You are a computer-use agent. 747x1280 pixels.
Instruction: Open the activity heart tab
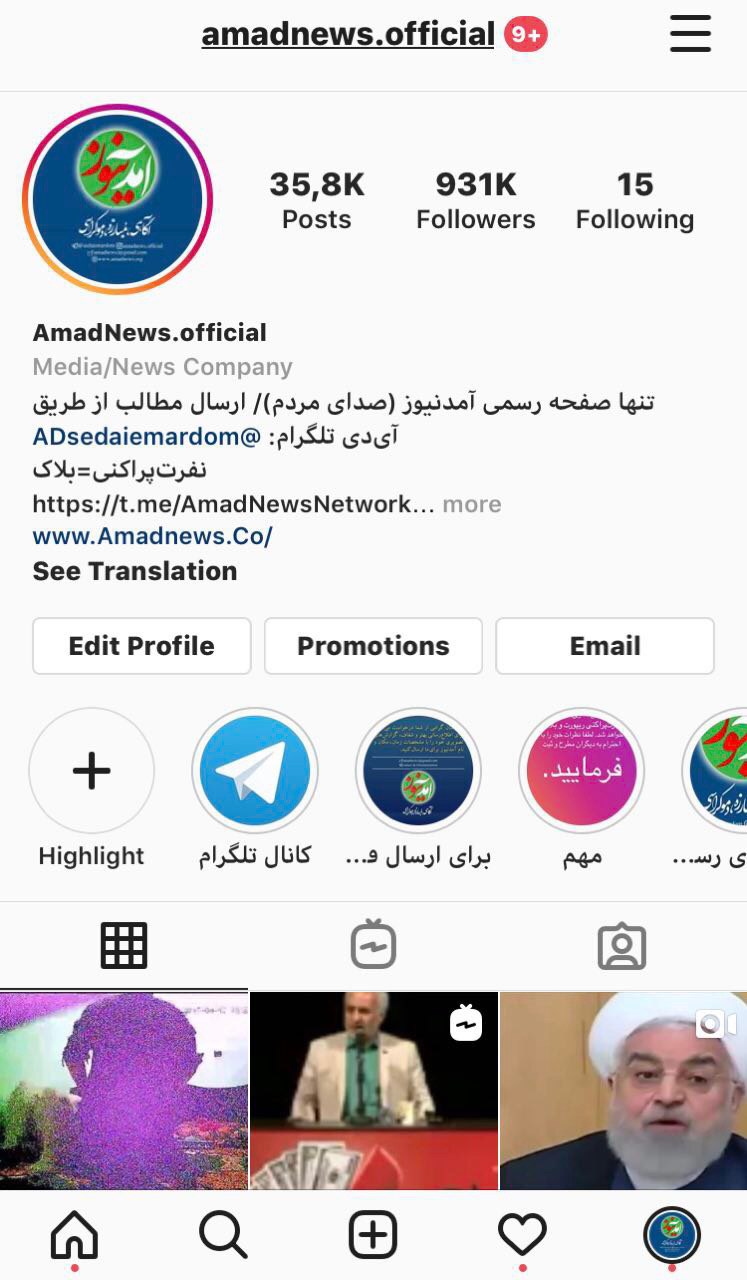522,1236
